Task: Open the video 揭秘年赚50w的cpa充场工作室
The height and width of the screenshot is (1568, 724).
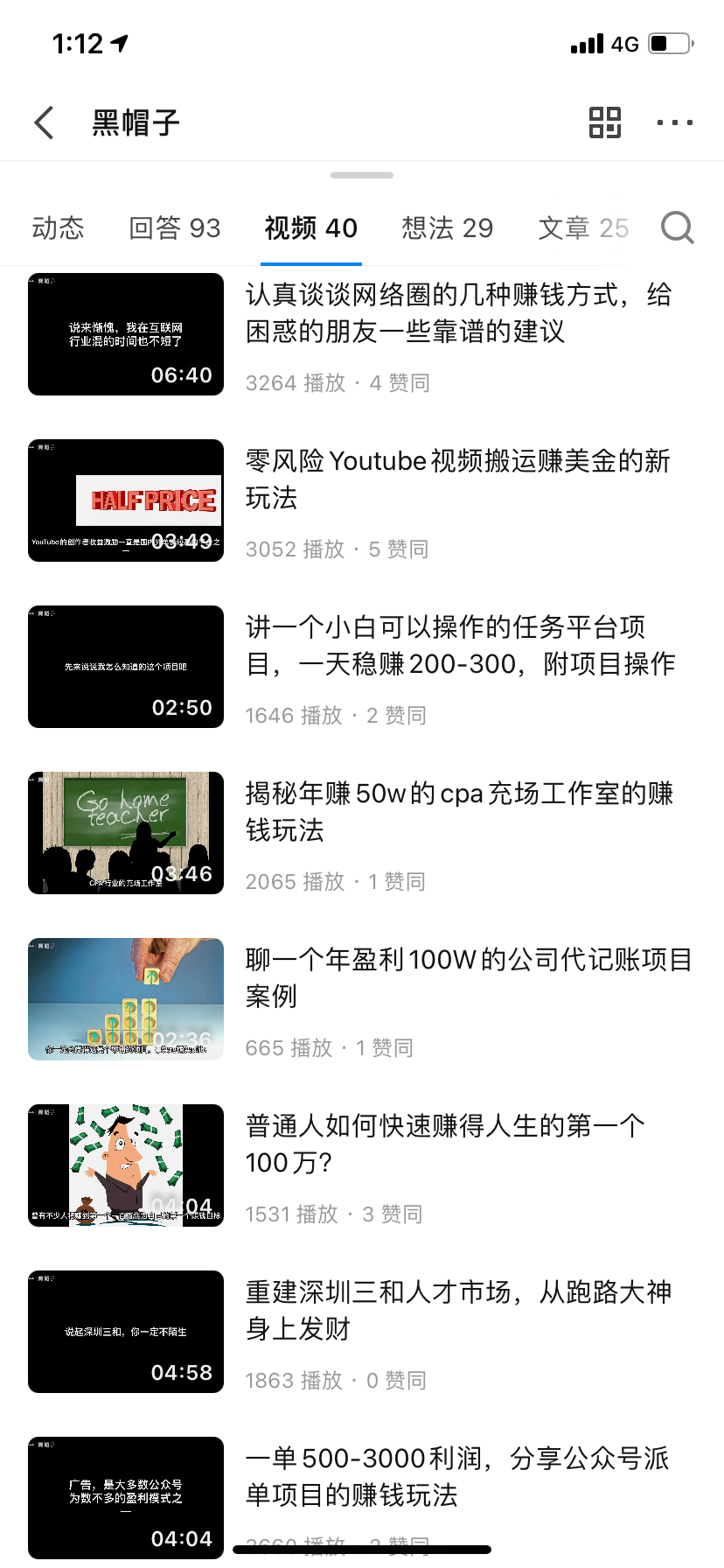Action: (x=126, y=833)
